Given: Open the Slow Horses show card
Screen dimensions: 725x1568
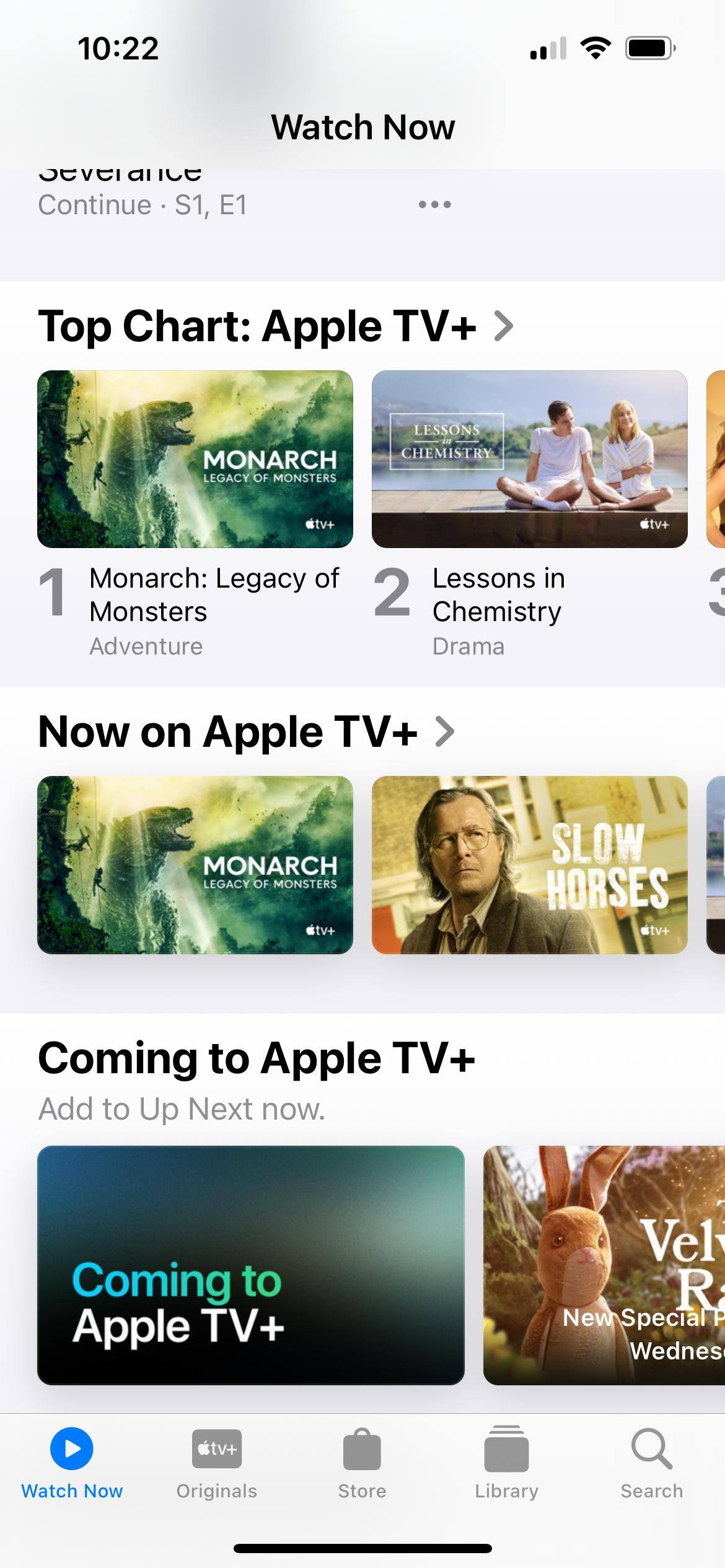Looking at the screenshot, I should click(x=529, y=865).
